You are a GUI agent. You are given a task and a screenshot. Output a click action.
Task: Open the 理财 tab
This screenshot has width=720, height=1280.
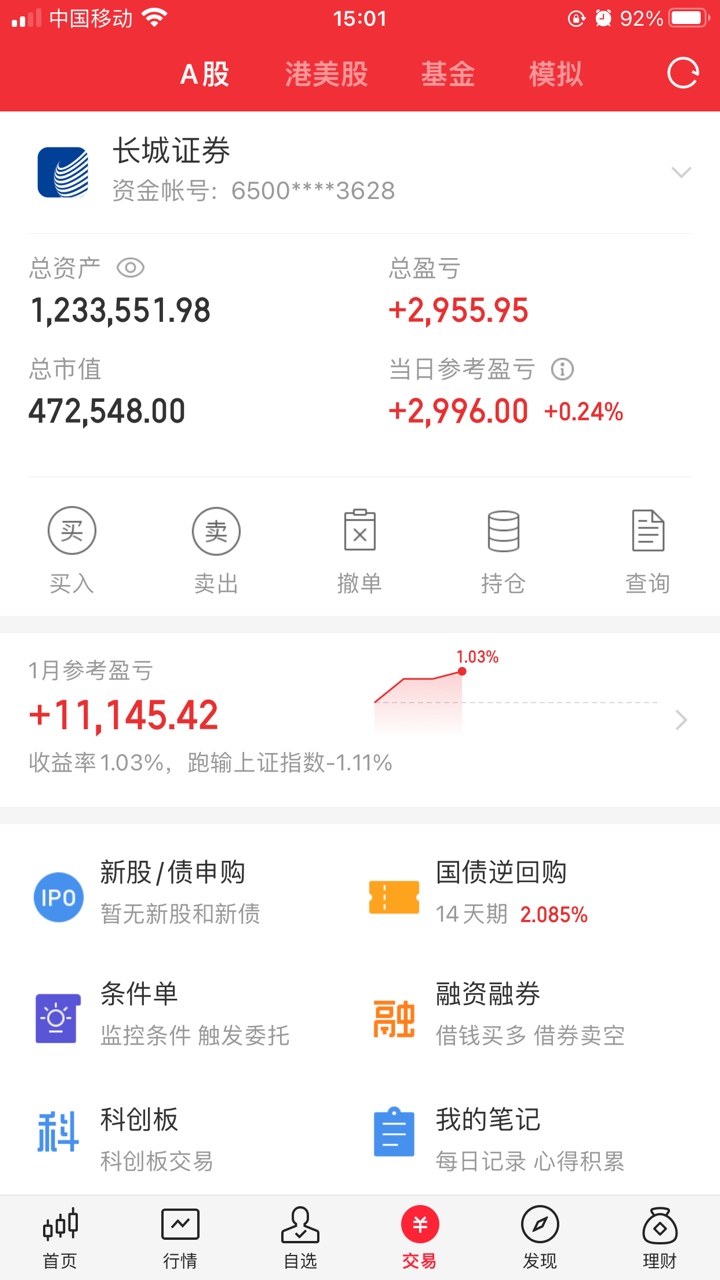point(660,1238)
